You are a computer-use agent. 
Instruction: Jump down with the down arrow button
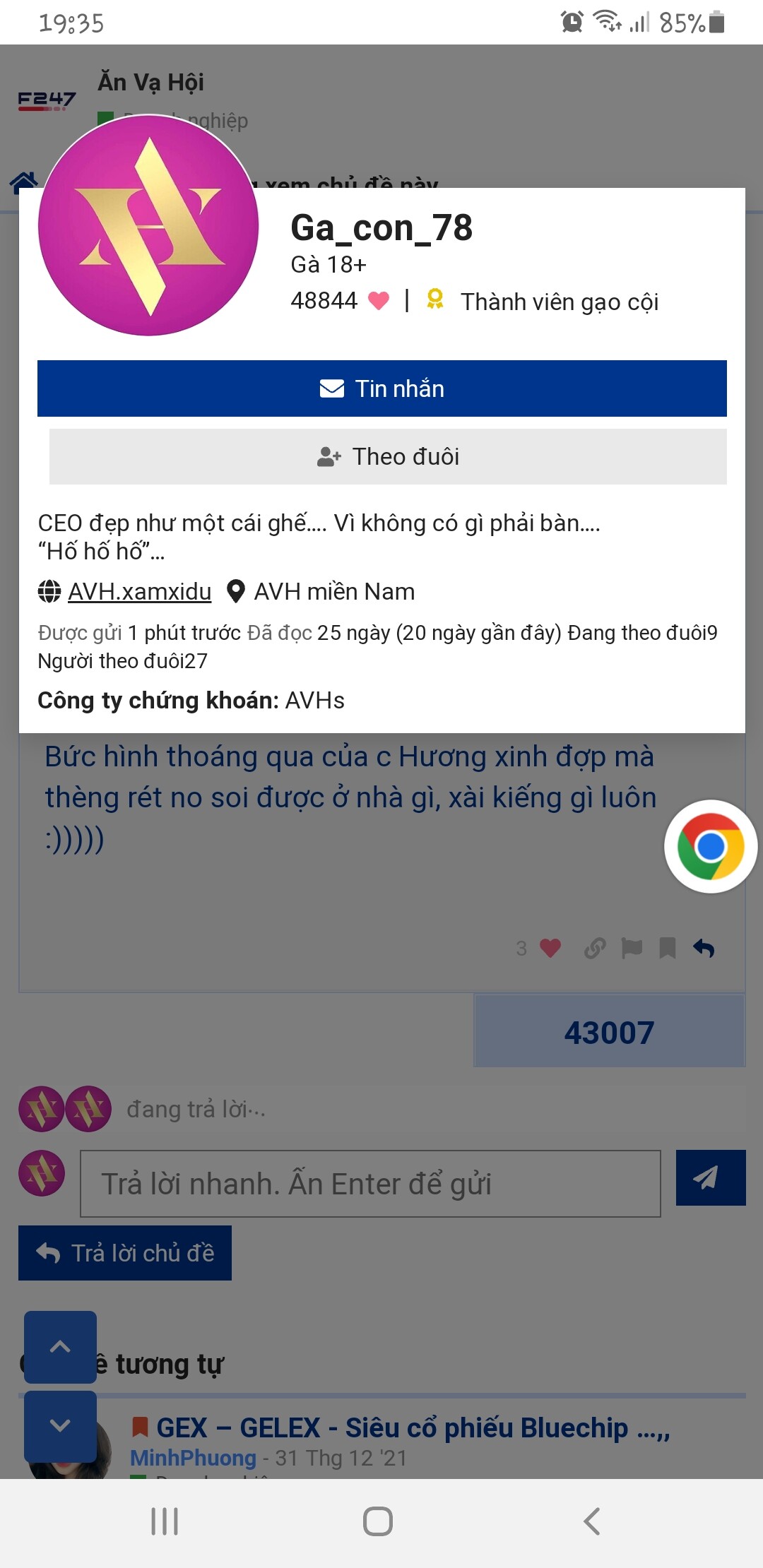(x=60, y=1425)
